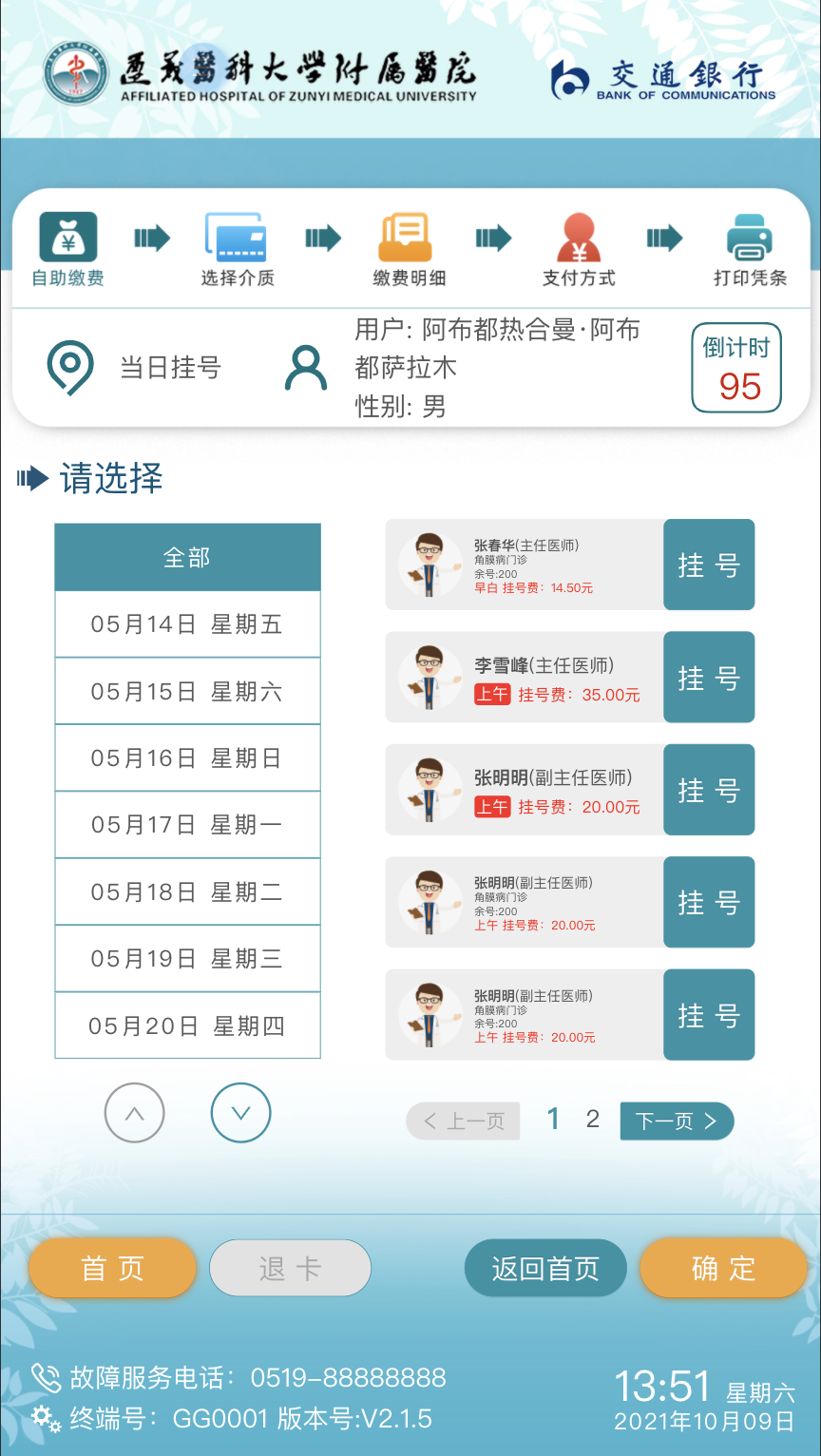Tap 退卡 to eject card

coord(290,1268)
